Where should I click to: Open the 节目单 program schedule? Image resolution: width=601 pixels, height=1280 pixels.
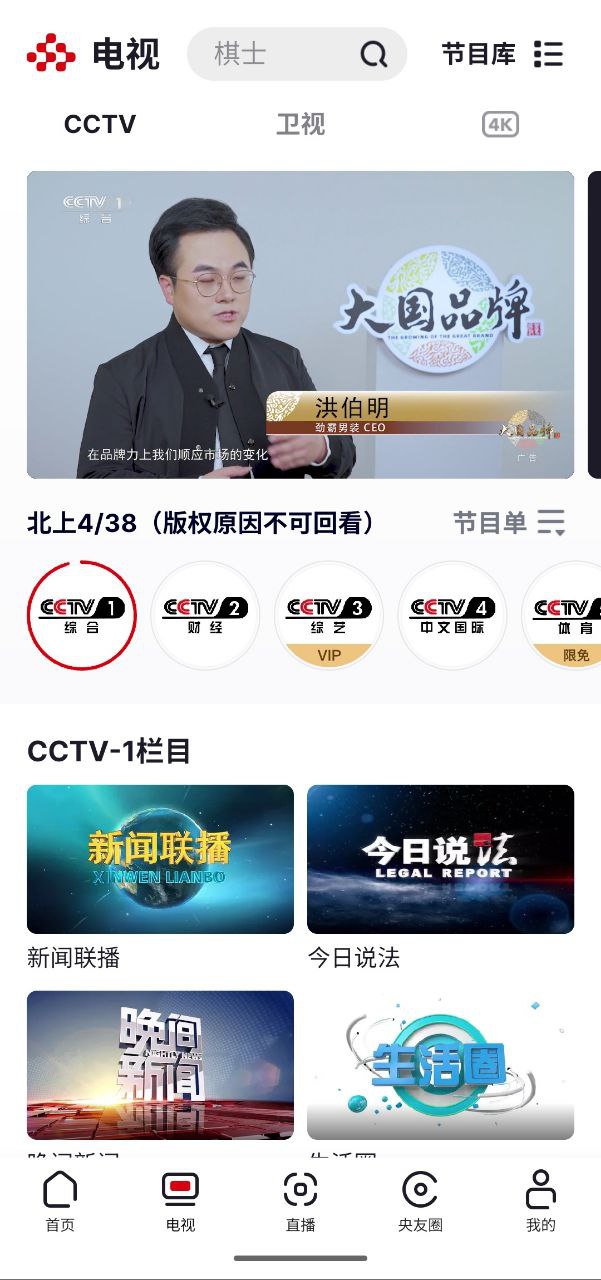tap(509, 522)
